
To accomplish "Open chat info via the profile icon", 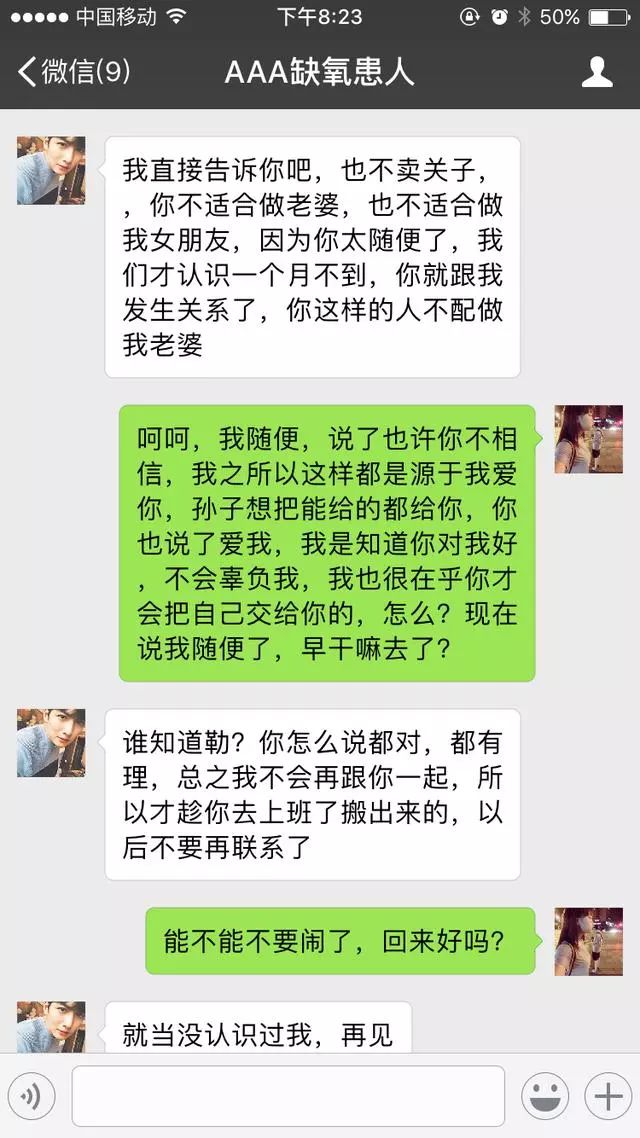I will click(597, 72).
